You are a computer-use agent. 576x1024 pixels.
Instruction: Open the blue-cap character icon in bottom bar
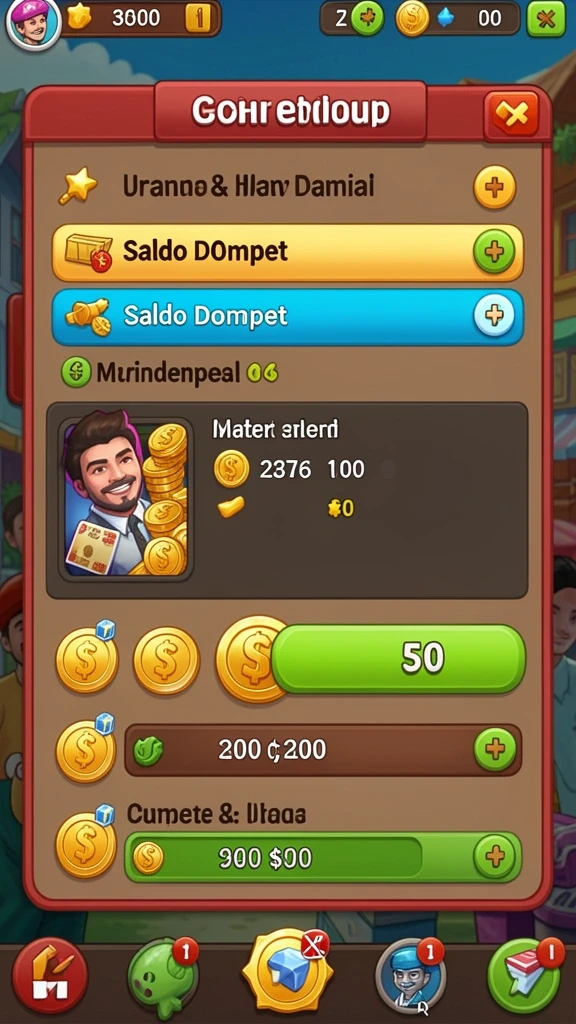click(410, 976)
